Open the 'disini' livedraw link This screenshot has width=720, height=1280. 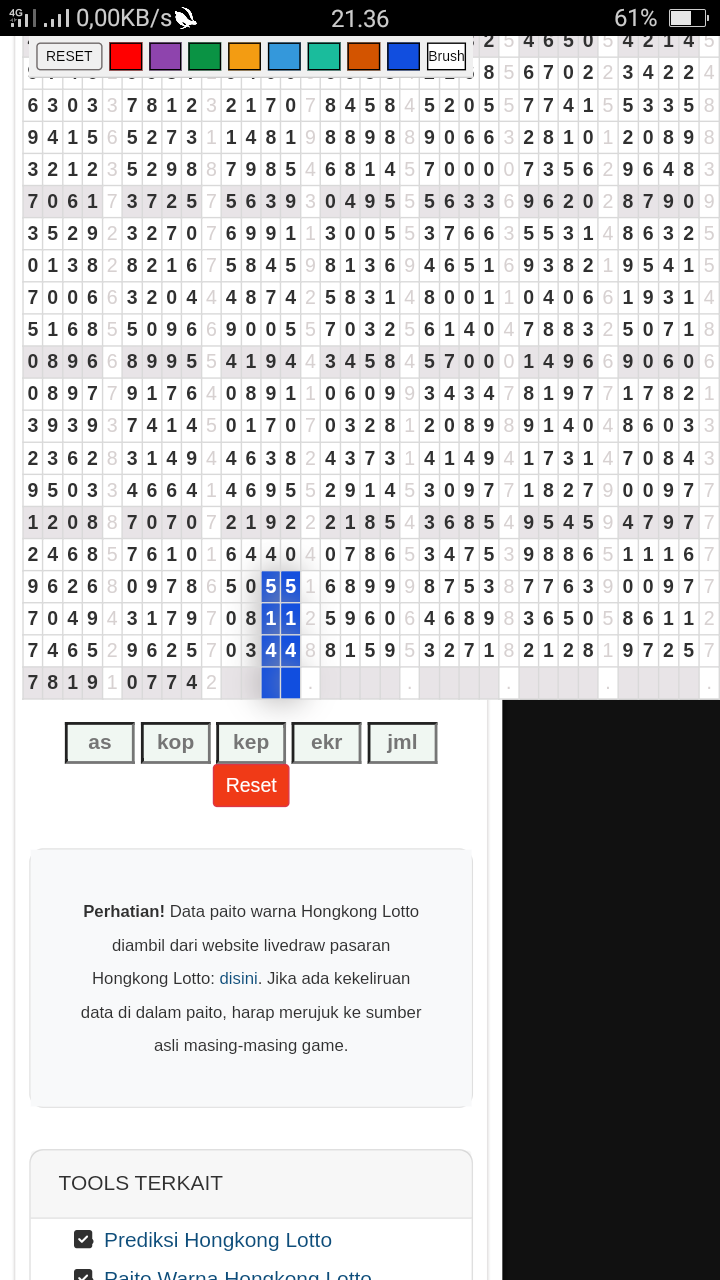click(238, 978)
